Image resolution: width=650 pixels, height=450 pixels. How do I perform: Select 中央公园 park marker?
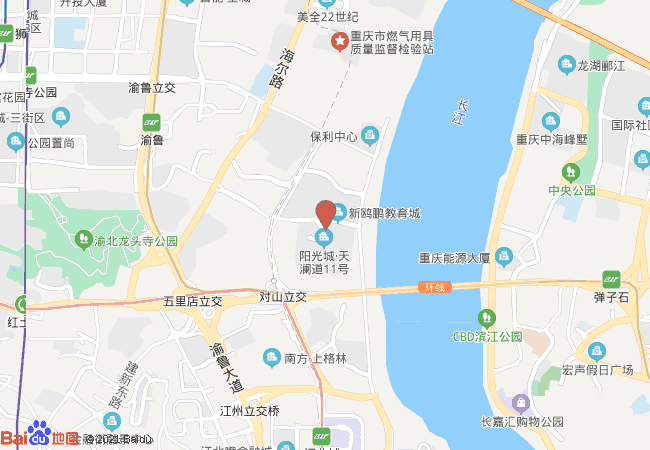pyautogui.click(x=571, y=172)
